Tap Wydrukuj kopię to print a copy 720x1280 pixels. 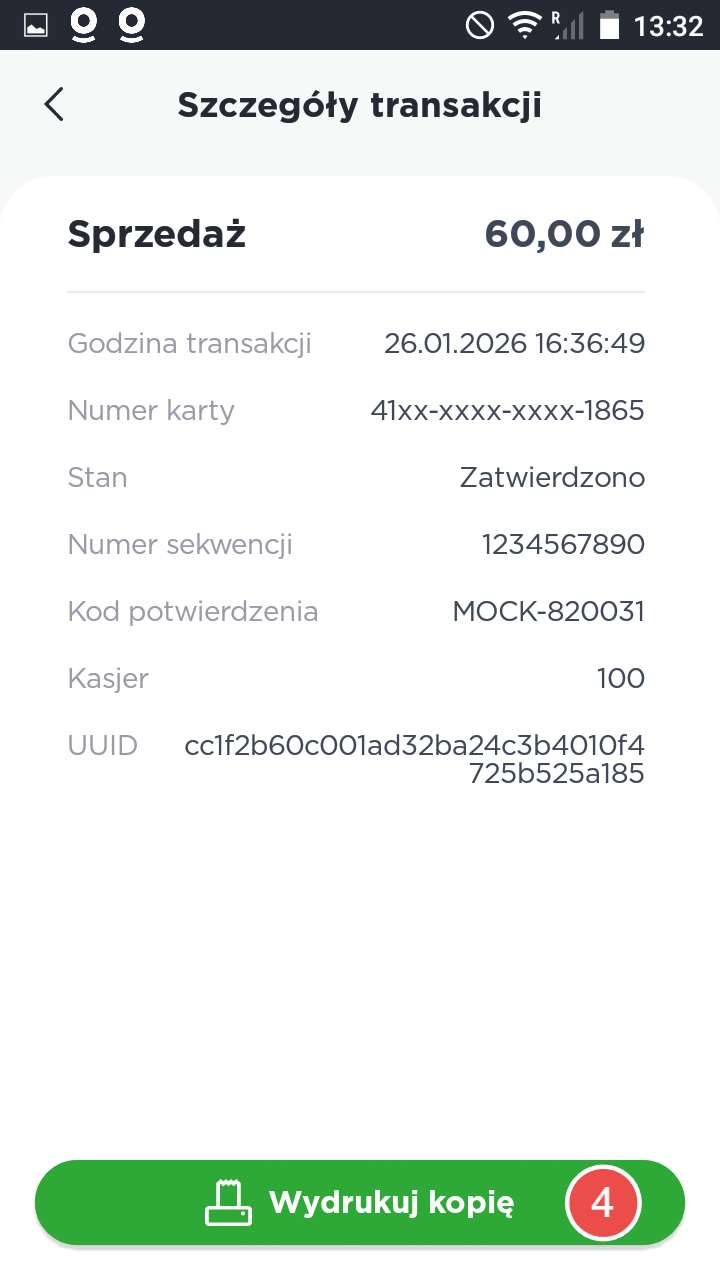(360, 1202)
